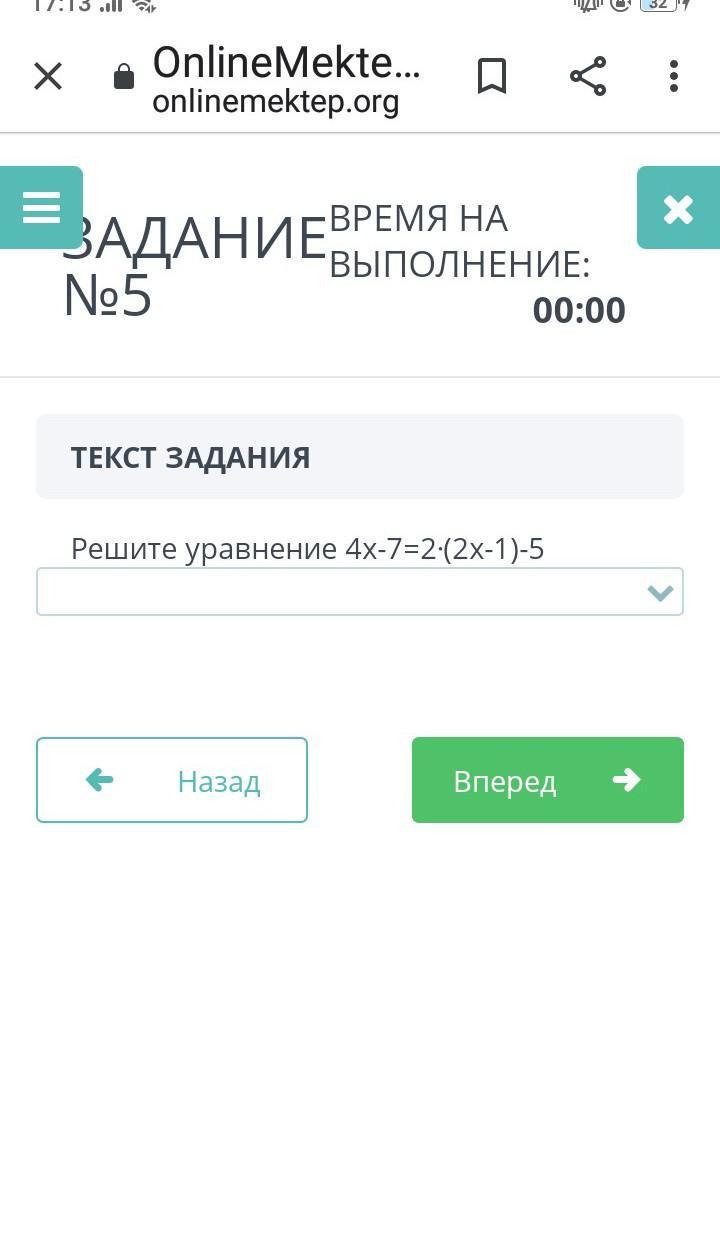This screenshot has width=720, height=1256.
Task: Open the teal hamburger menu
Action: click(x=42, y=208)
